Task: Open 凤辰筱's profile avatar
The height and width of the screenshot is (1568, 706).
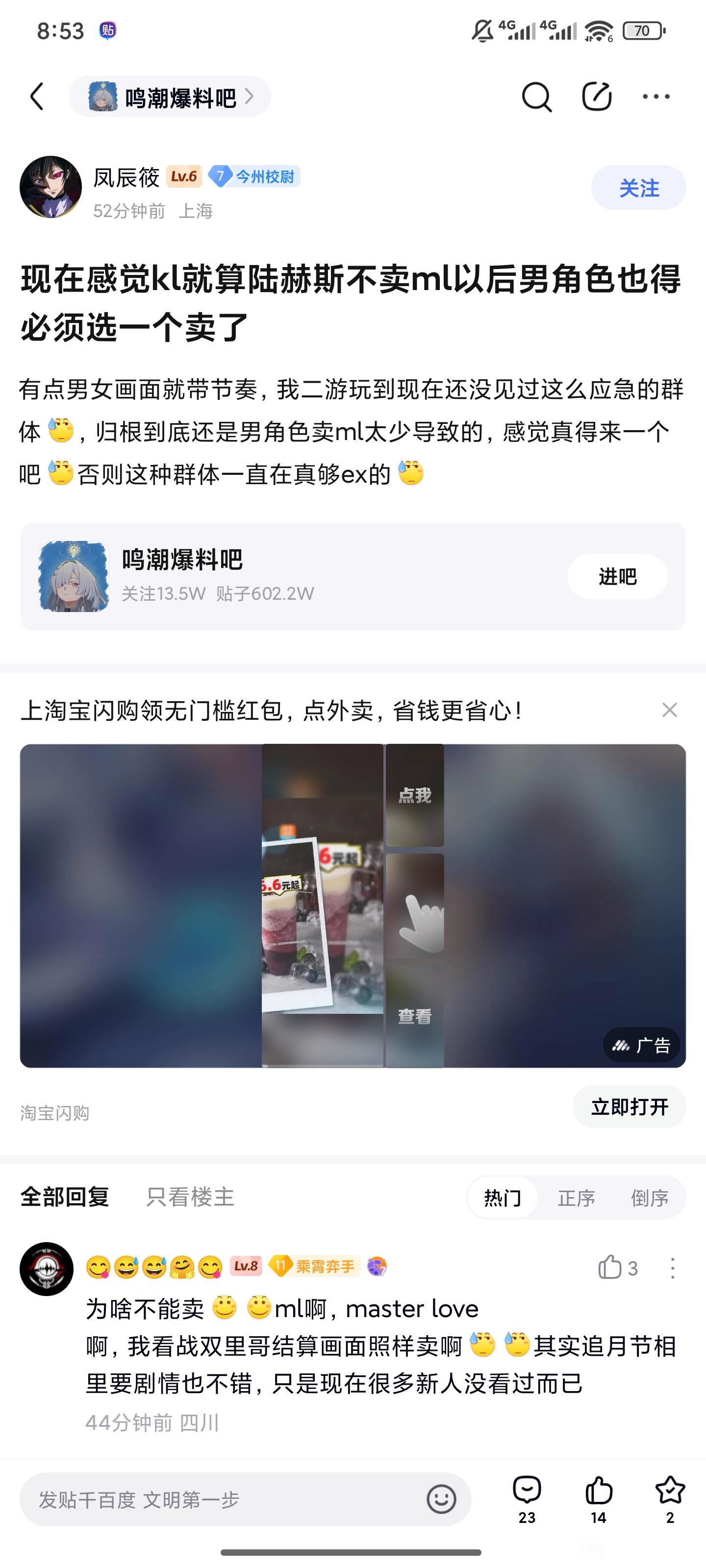Action: tap(50, 187)
